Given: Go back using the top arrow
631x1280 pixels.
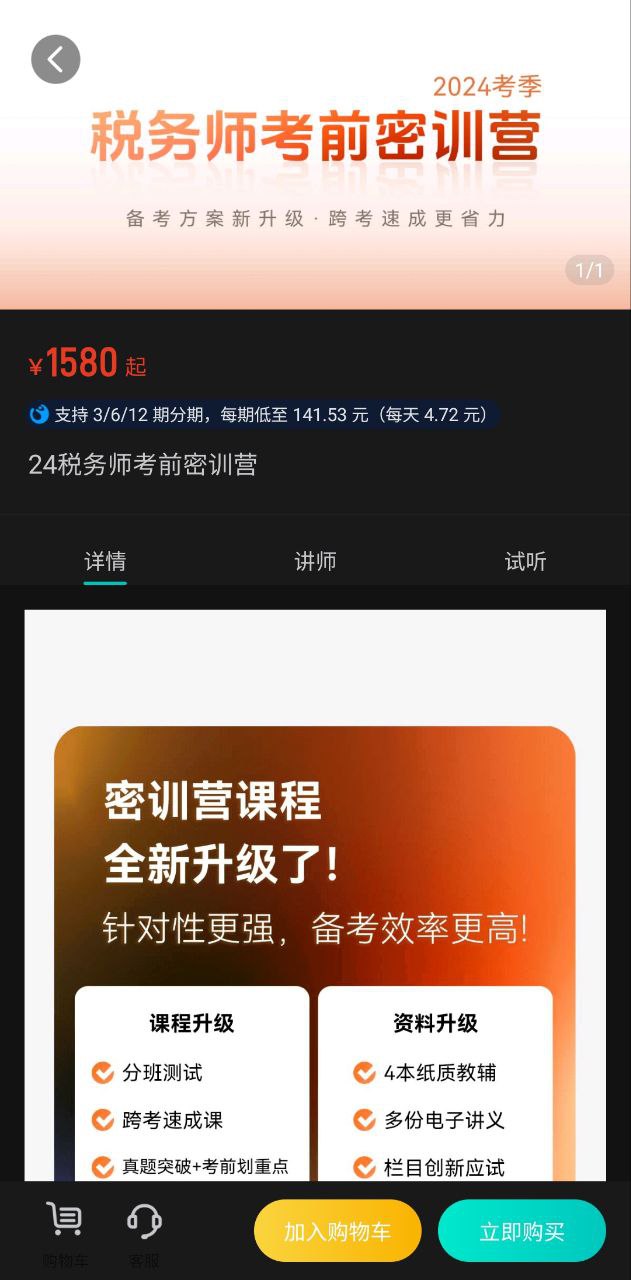Looking at the screenshot, I should [55, 60].
